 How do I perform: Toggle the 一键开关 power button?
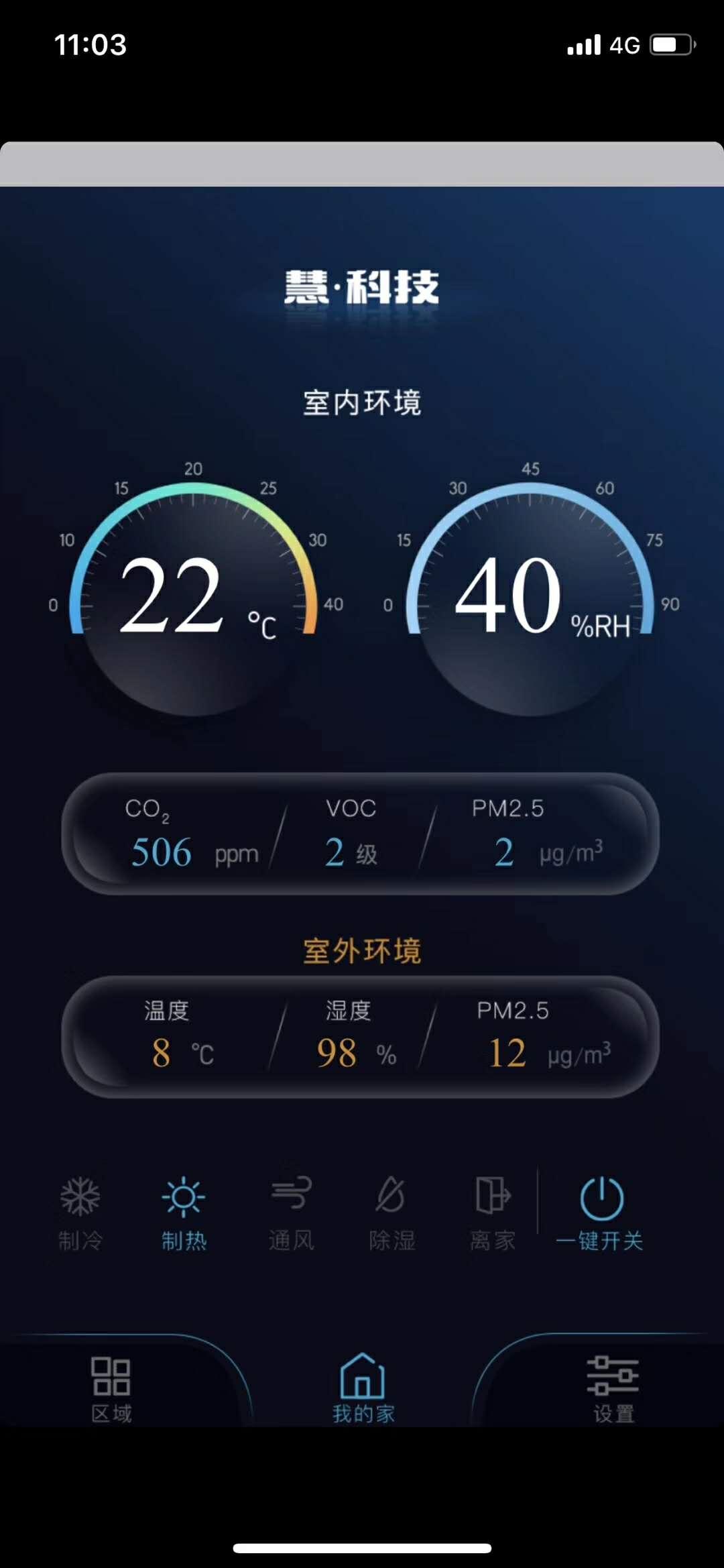point(601,1213)
